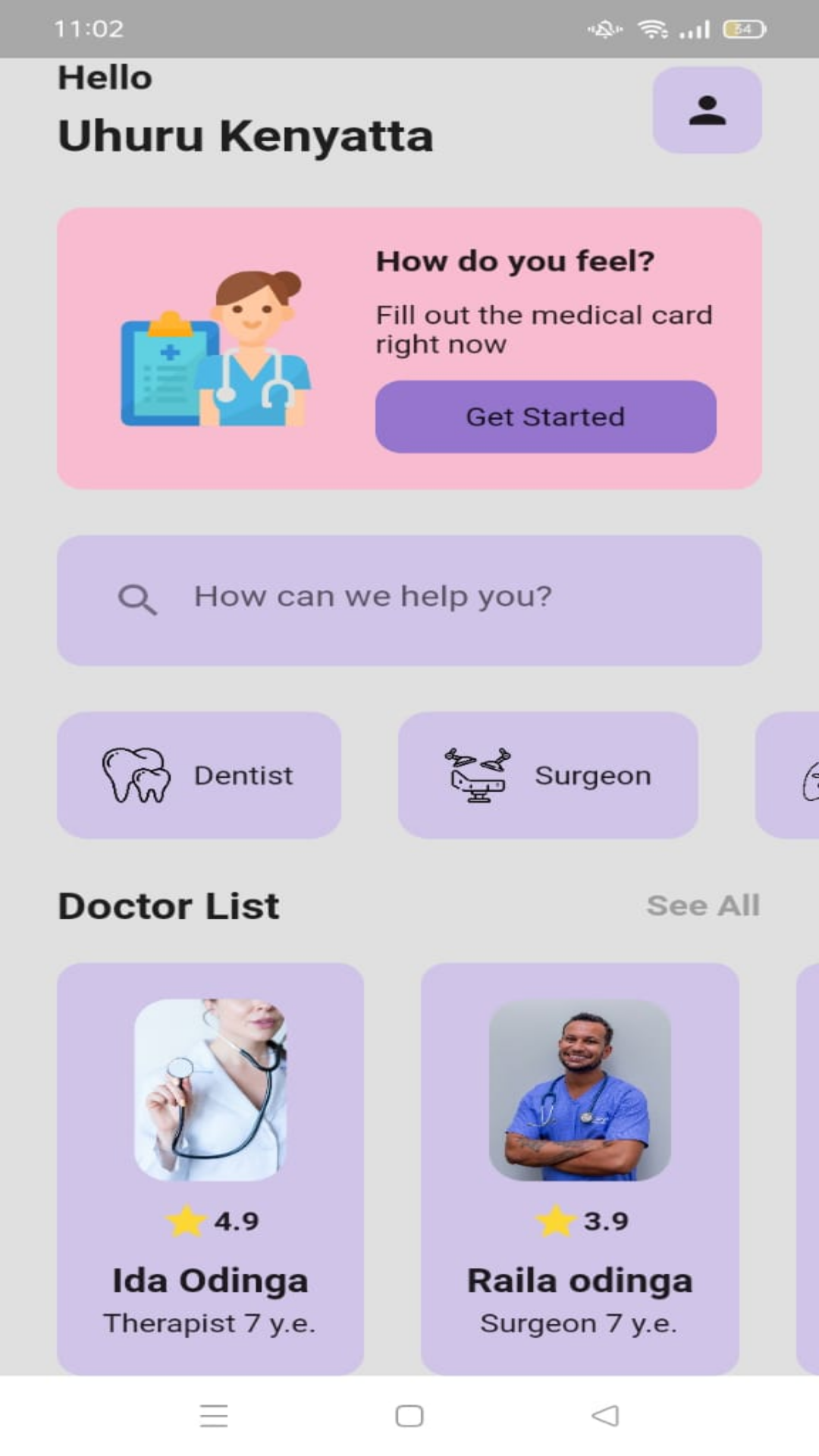Select the Dentist category
Viewport: 819px width, 1456px height.
coord(199,775)
